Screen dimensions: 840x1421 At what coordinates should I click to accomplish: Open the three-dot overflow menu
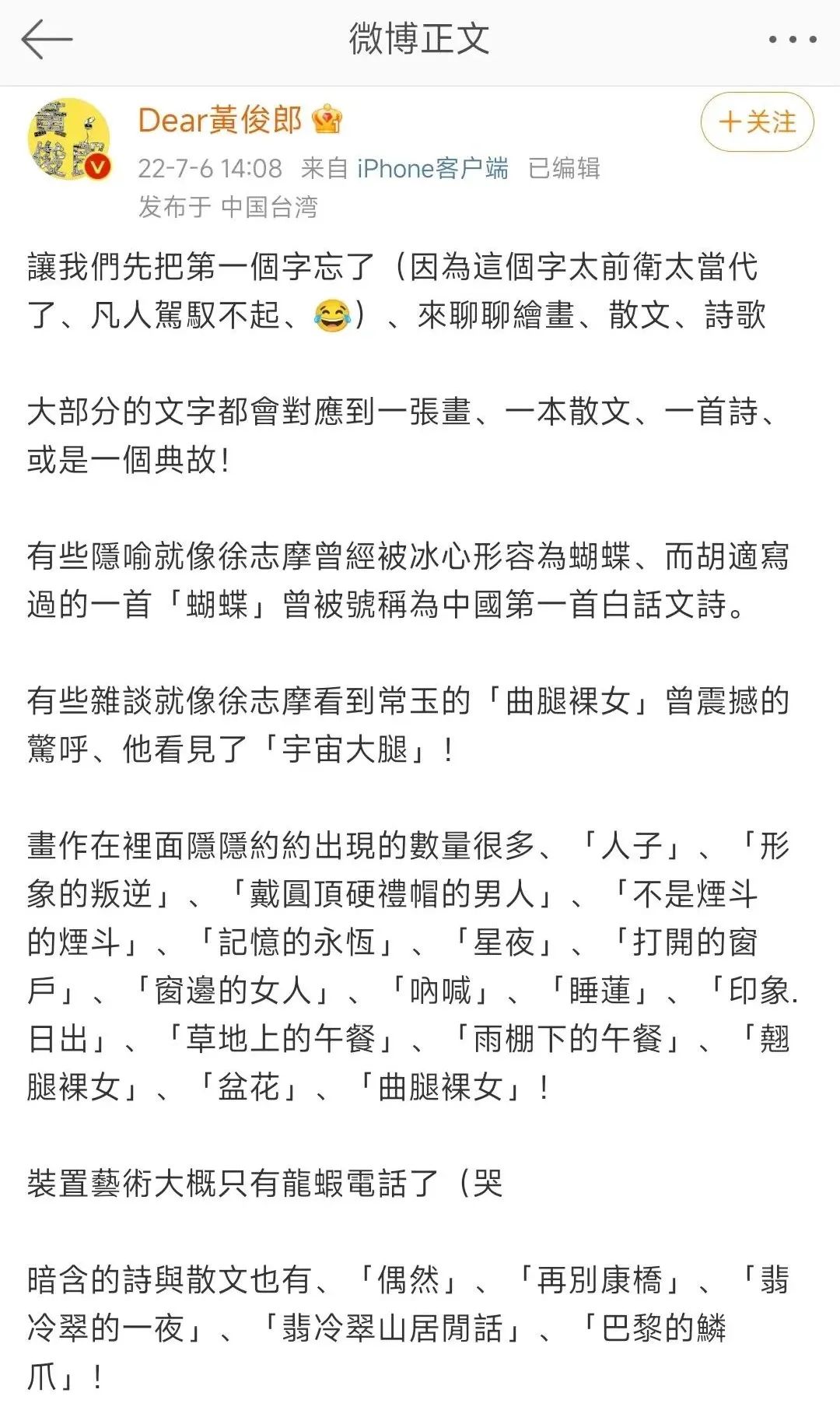tap(792, 40)
